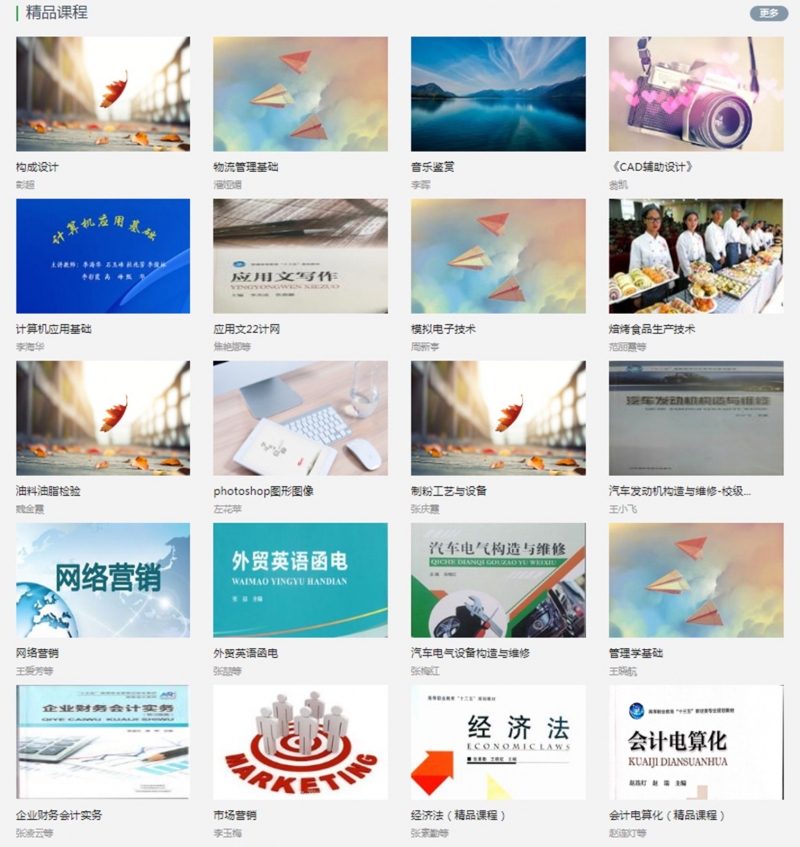Tap the 更多 button for 精品课程
This screenshot has height=847, width=800.
pos(768,13)
